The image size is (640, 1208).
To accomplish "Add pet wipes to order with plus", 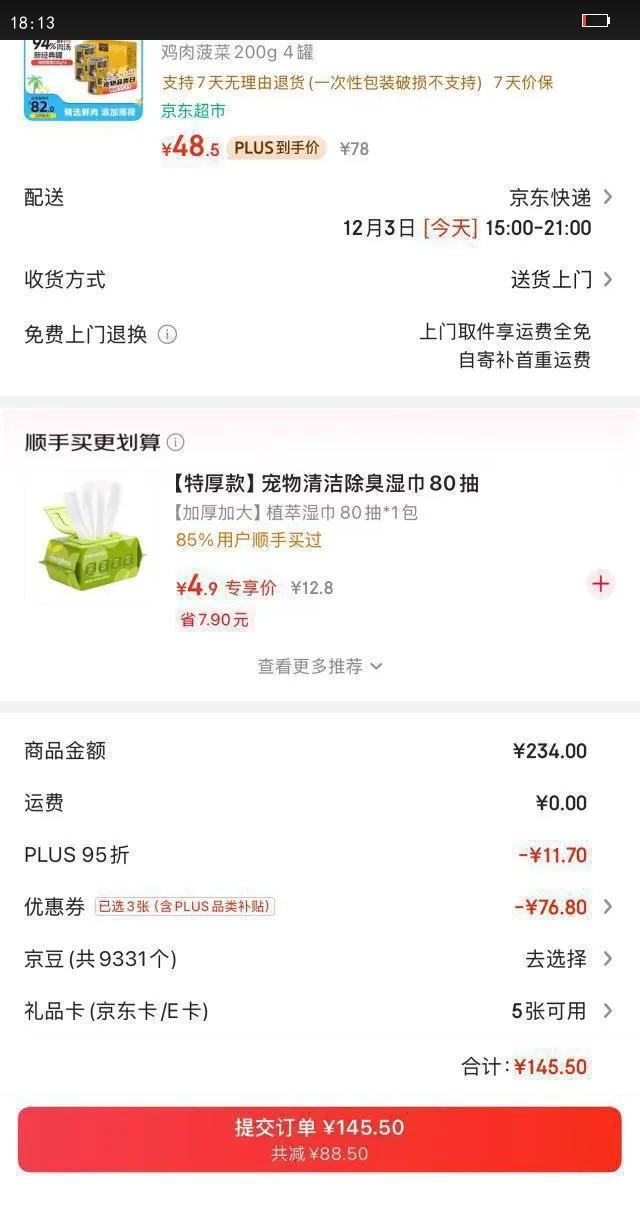I will click(x=600, y=584).
